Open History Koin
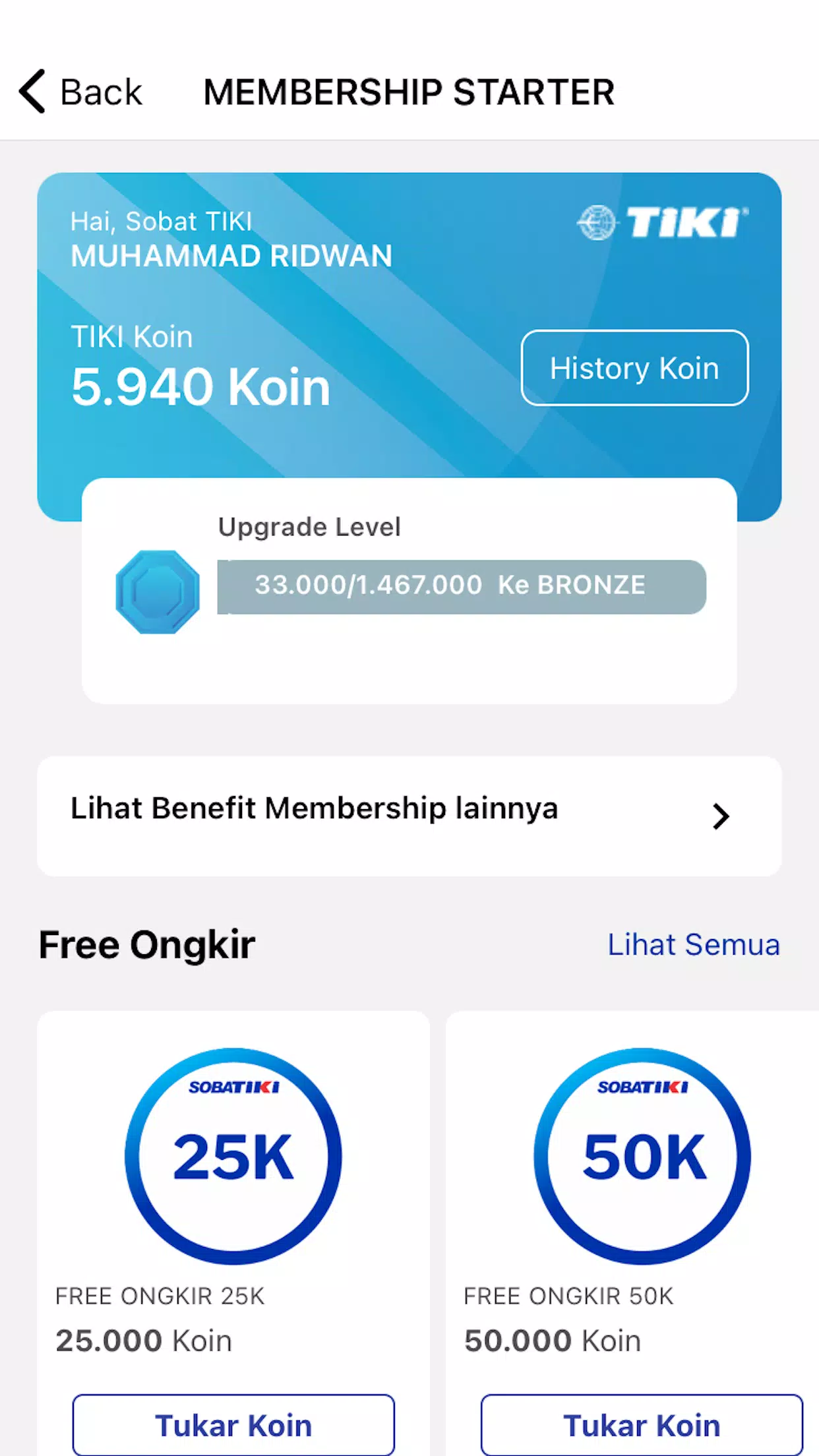The width and height of the screenshot is (819, 1456). click(x=634, y=368)
